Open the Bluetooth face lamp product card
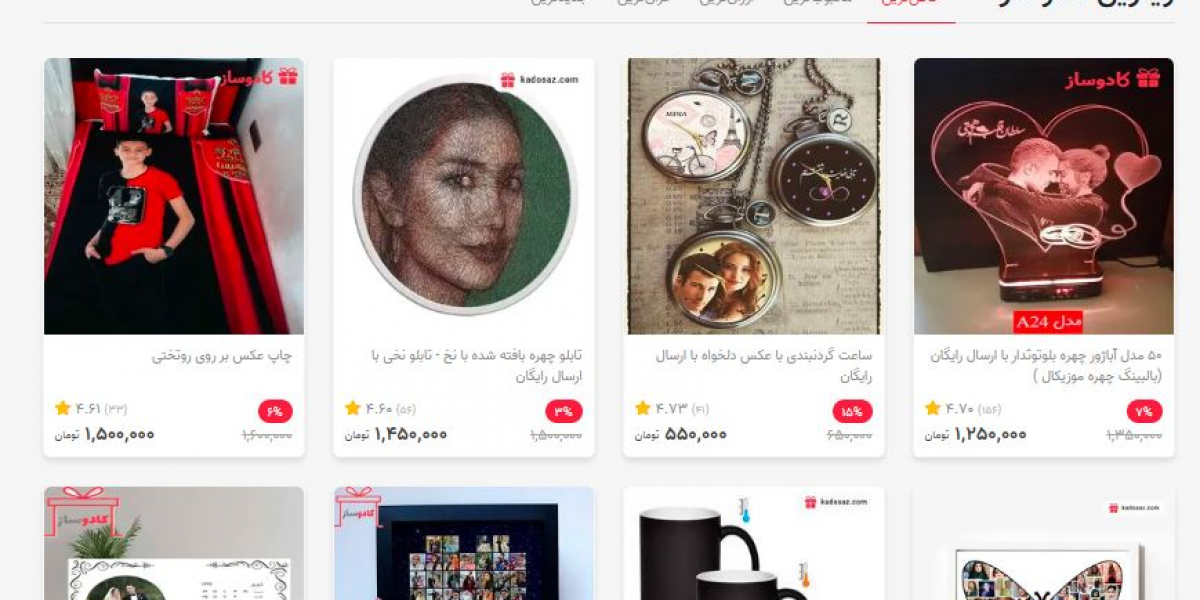Viewport: 1200px width, 600px height. pos(1044,196)
